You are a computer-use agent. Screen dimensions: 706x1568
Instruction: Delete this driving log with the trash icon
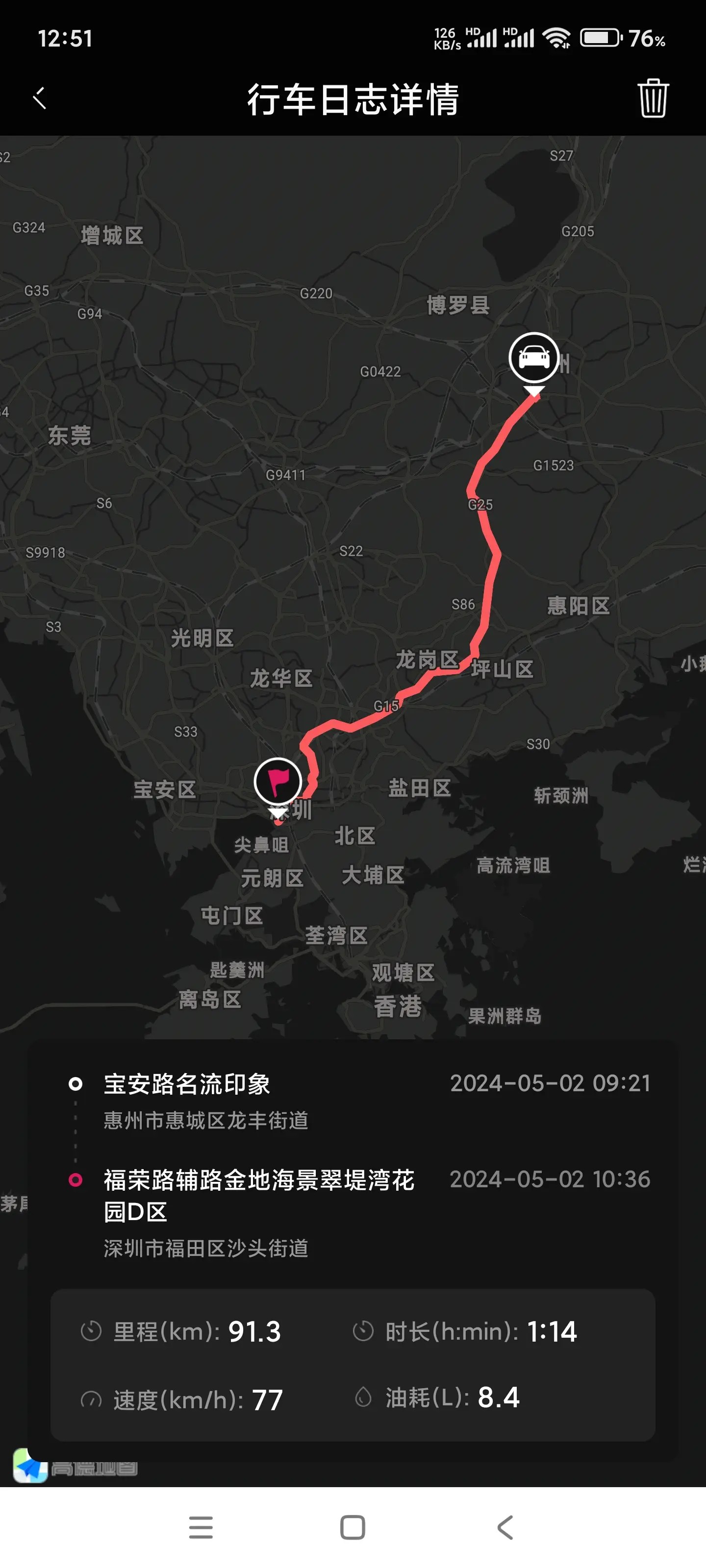pos(653,98)
